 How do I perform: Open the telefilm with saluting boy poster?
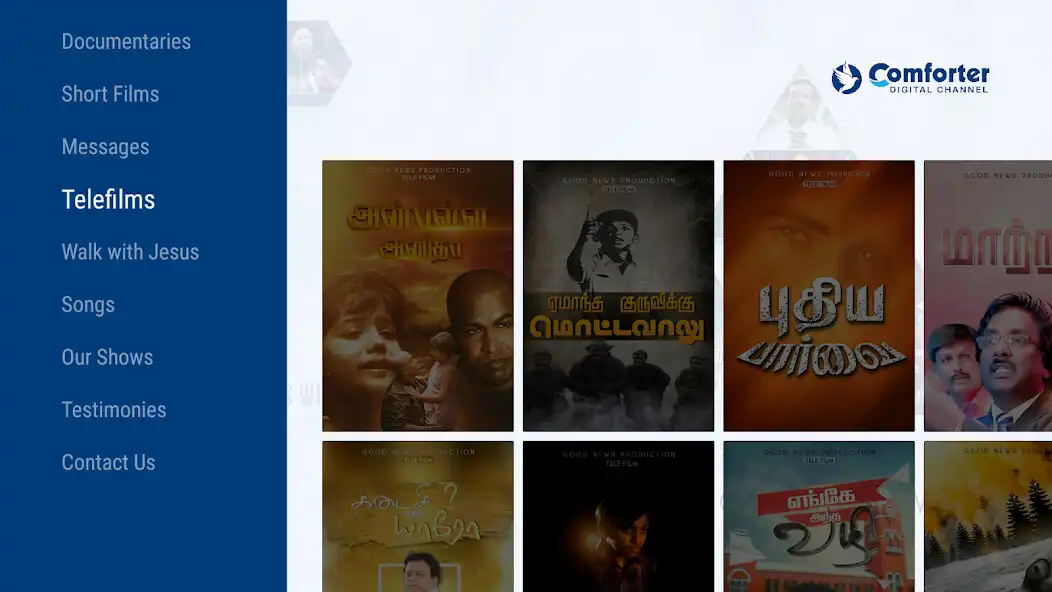(x=618, y=296)
